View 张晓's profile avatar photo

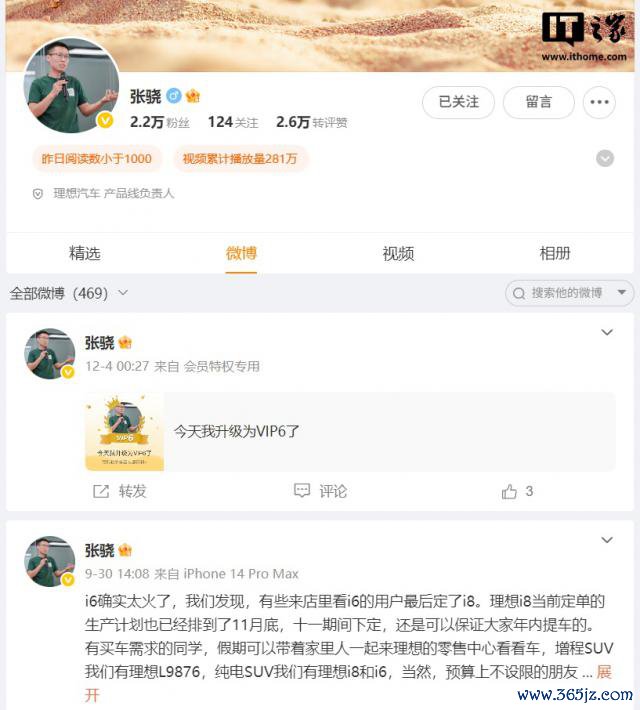tap(71, 86)
